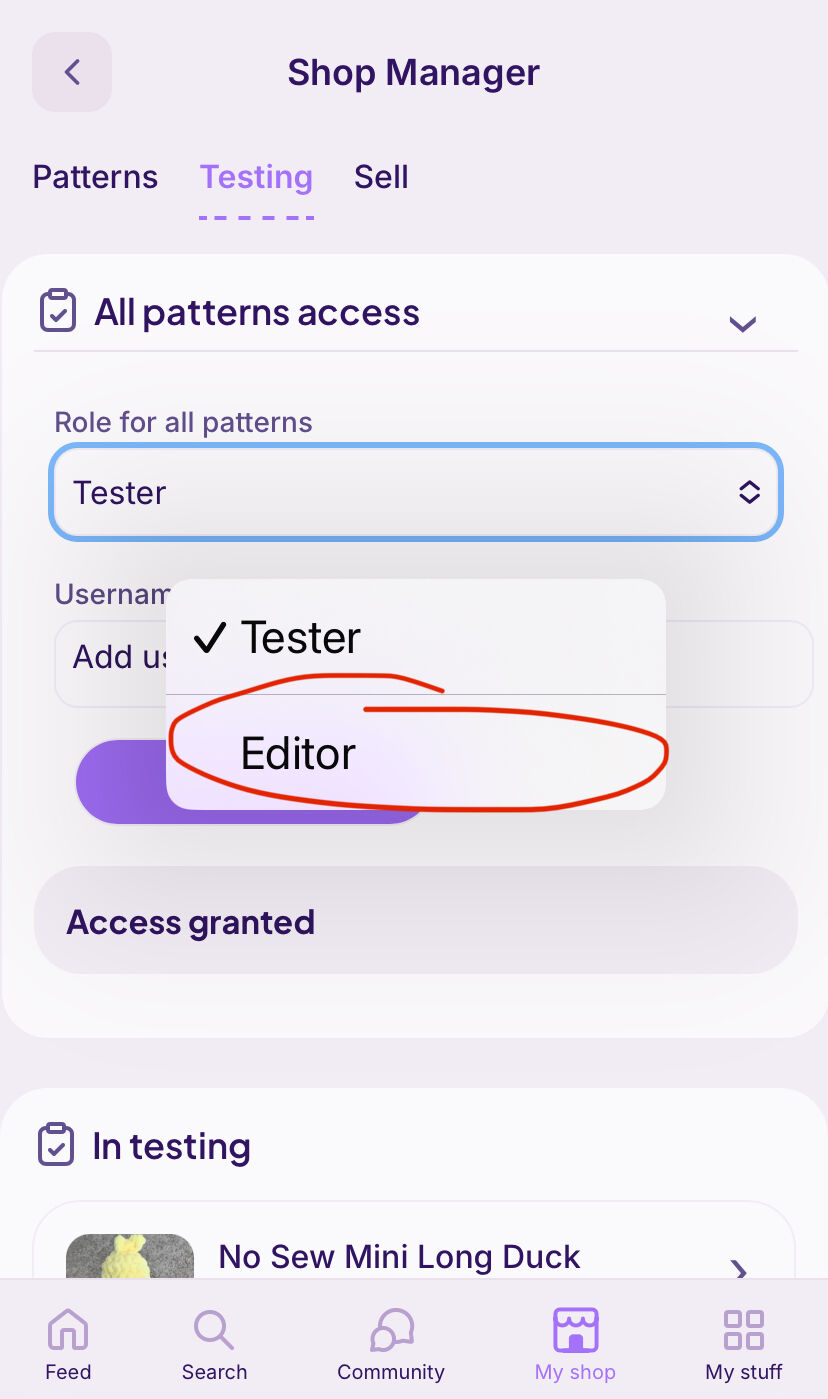Tap the Add username field
Viewport: 828px width, 1399px height.
pyautogui.click(x=433, y=663)
